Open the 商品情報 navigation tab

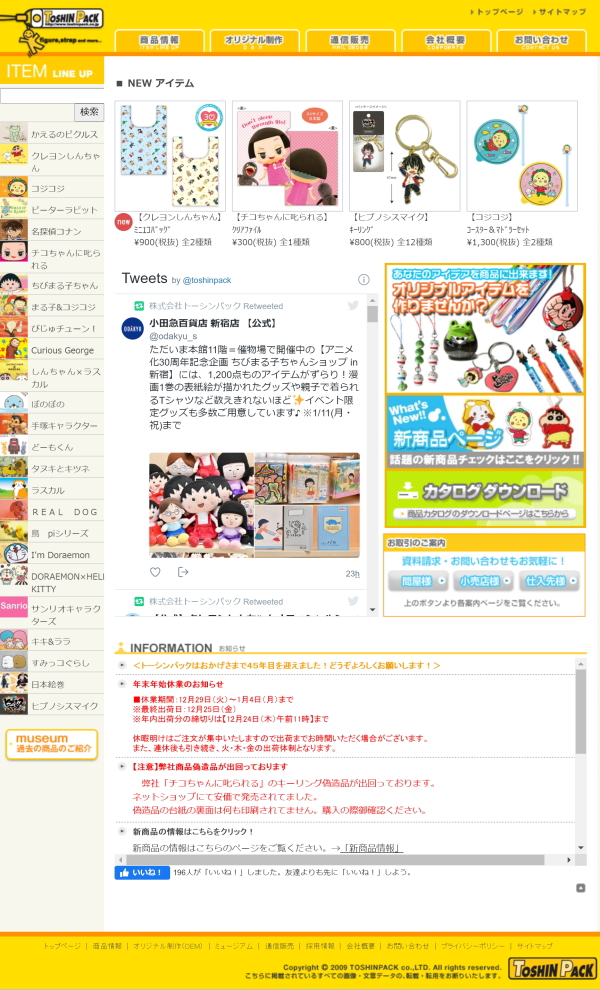[x=159, y=41]
